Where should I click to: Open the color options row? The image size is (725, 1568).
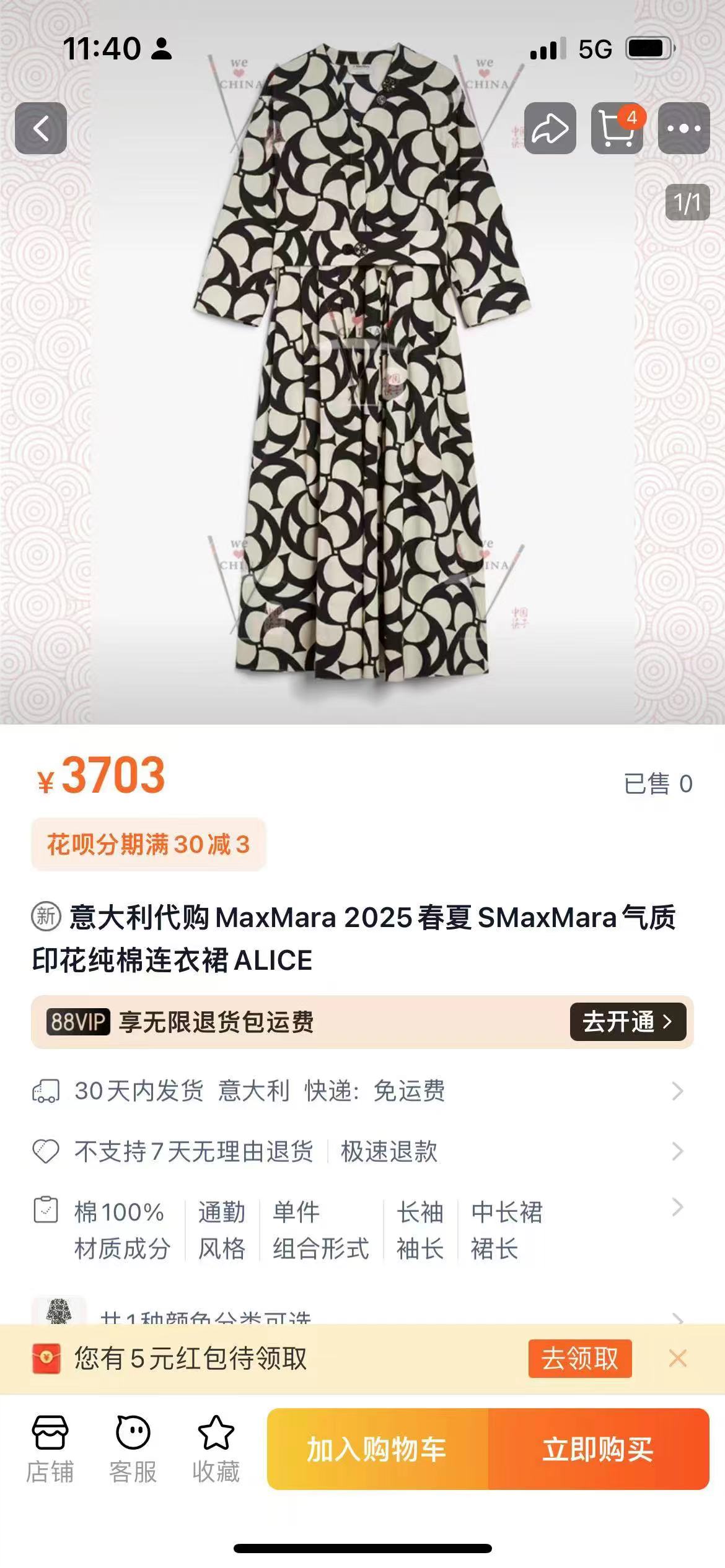pos(359,1314)
